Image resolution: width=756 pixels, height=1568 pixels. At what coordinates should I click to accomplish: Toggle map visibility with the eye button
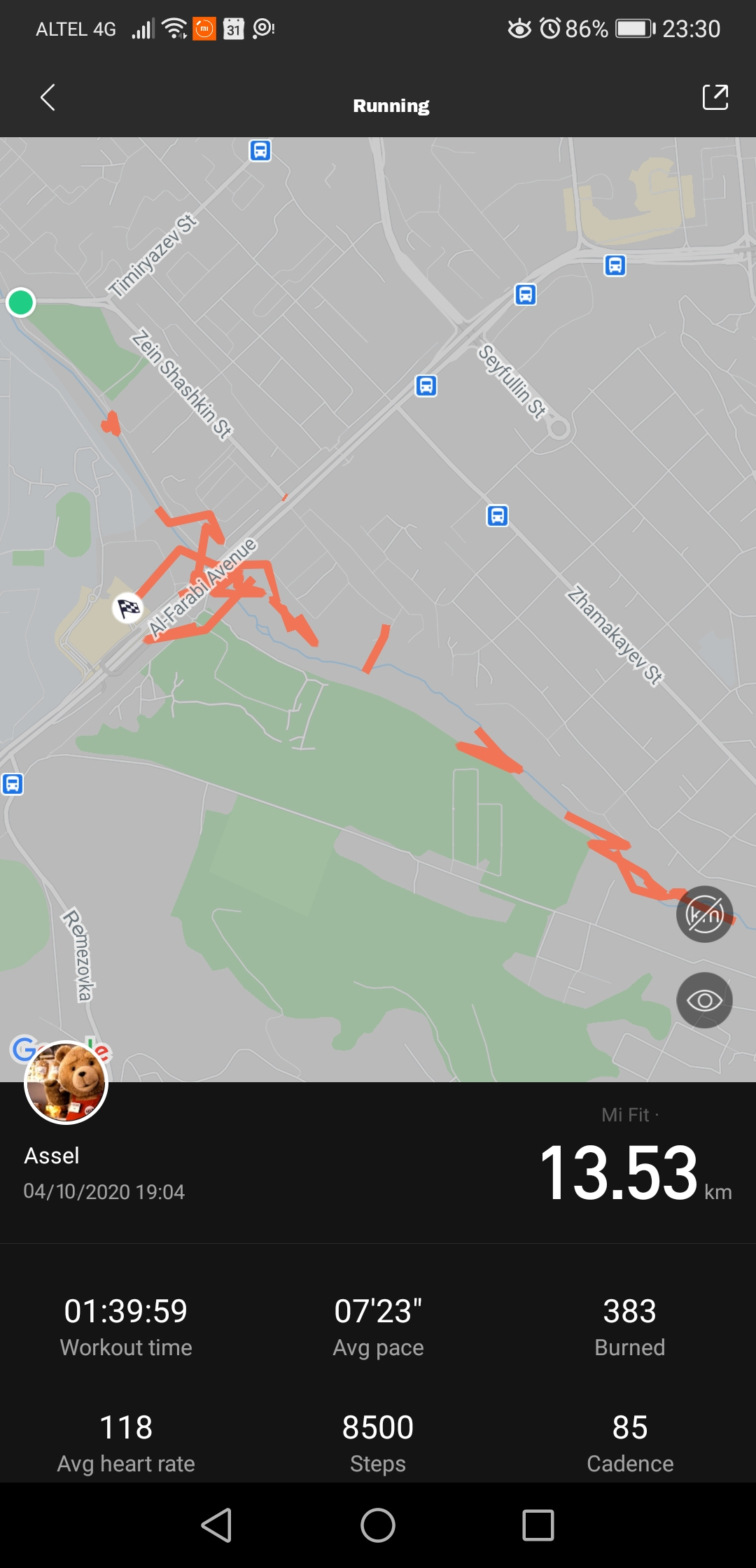pyautogui.click(x=704, y=1000)
